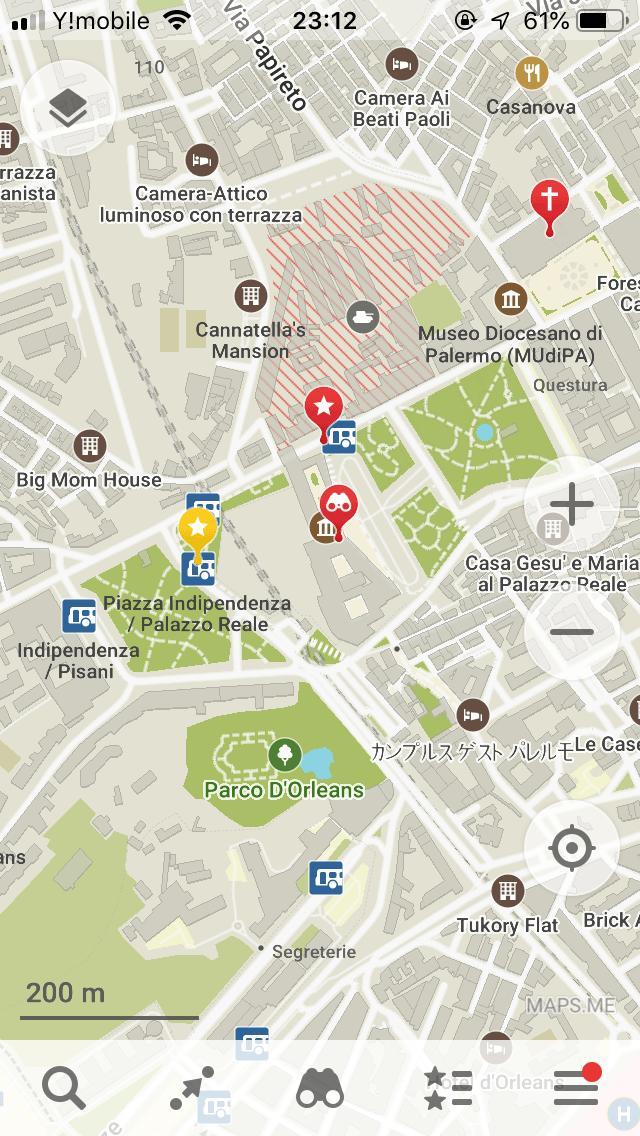Open search from the bottom bar
The height and width of the screenshot is (1136, 640).
pos(64,1089)
